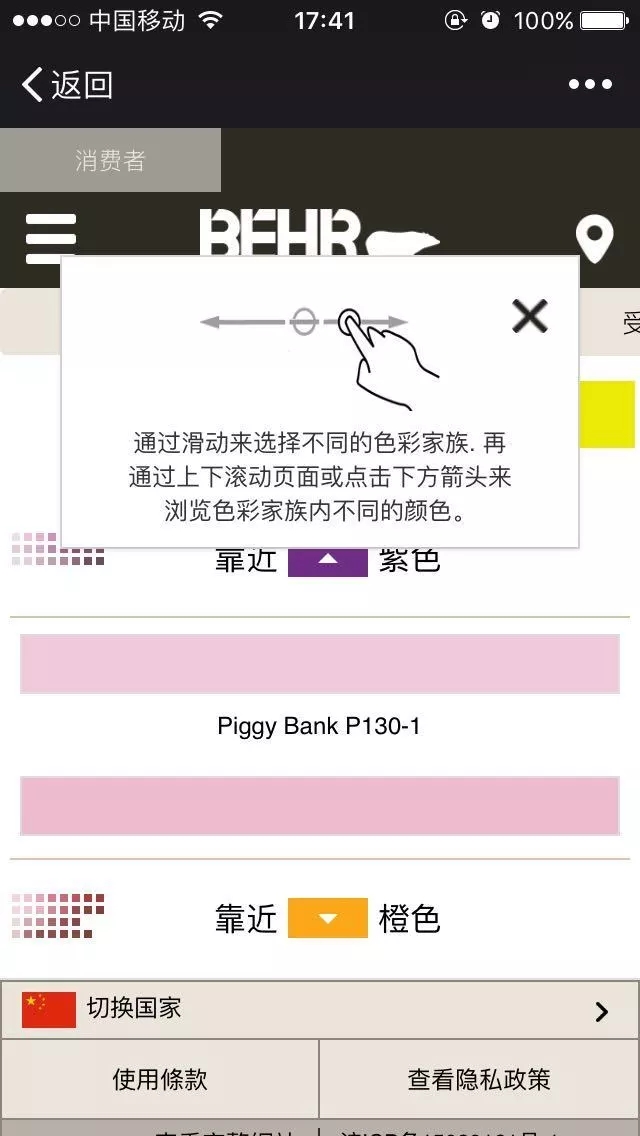
Task: Go back with the 返回 button
Action: coord(66,85)
